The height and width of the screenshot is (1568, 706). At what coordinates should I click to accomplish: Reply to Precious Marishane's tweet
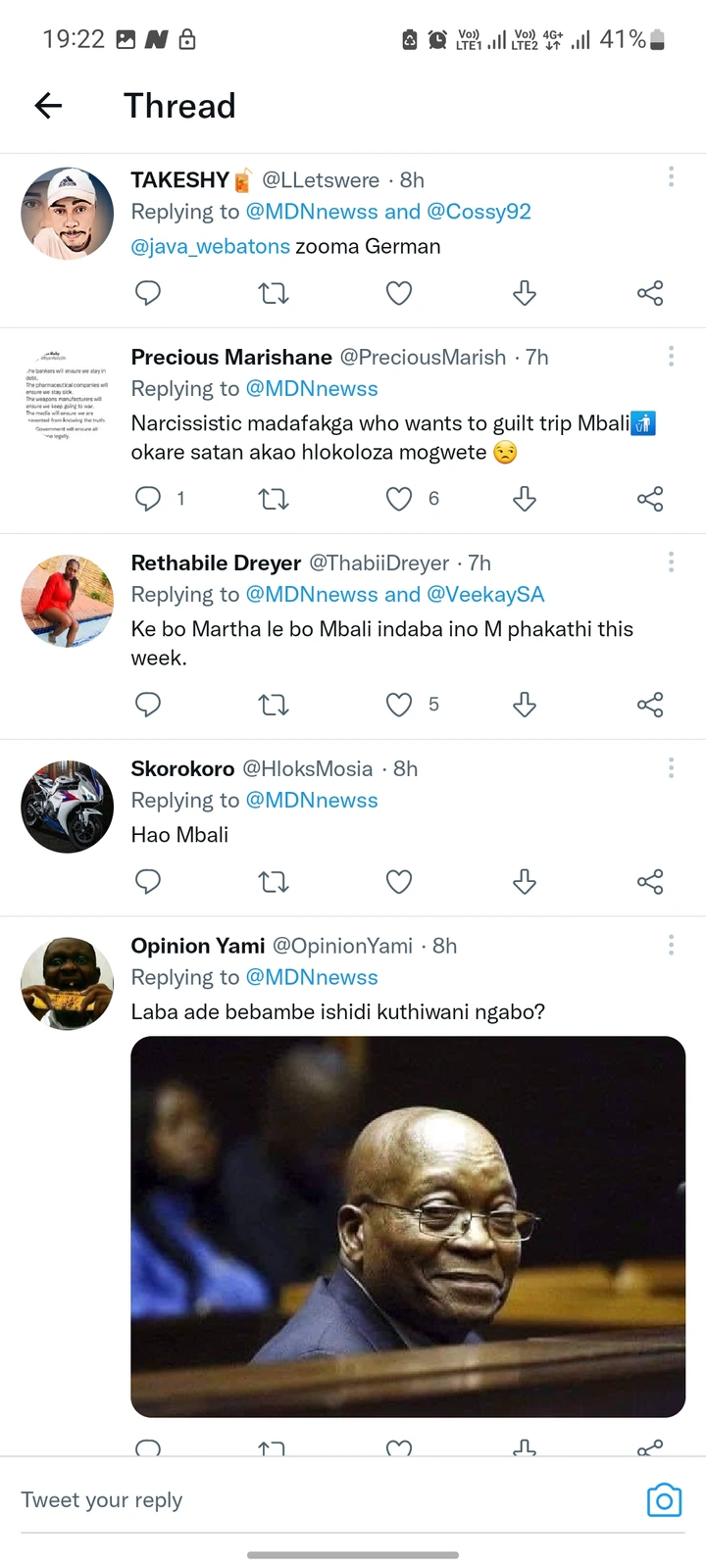[148, 499]
